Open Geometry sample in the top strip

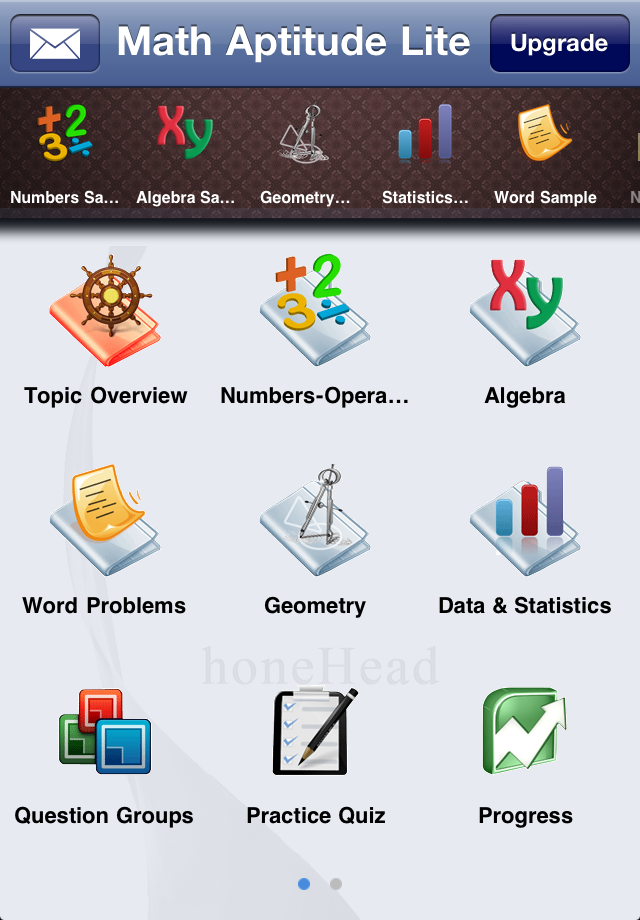click(x=305, y=150)
